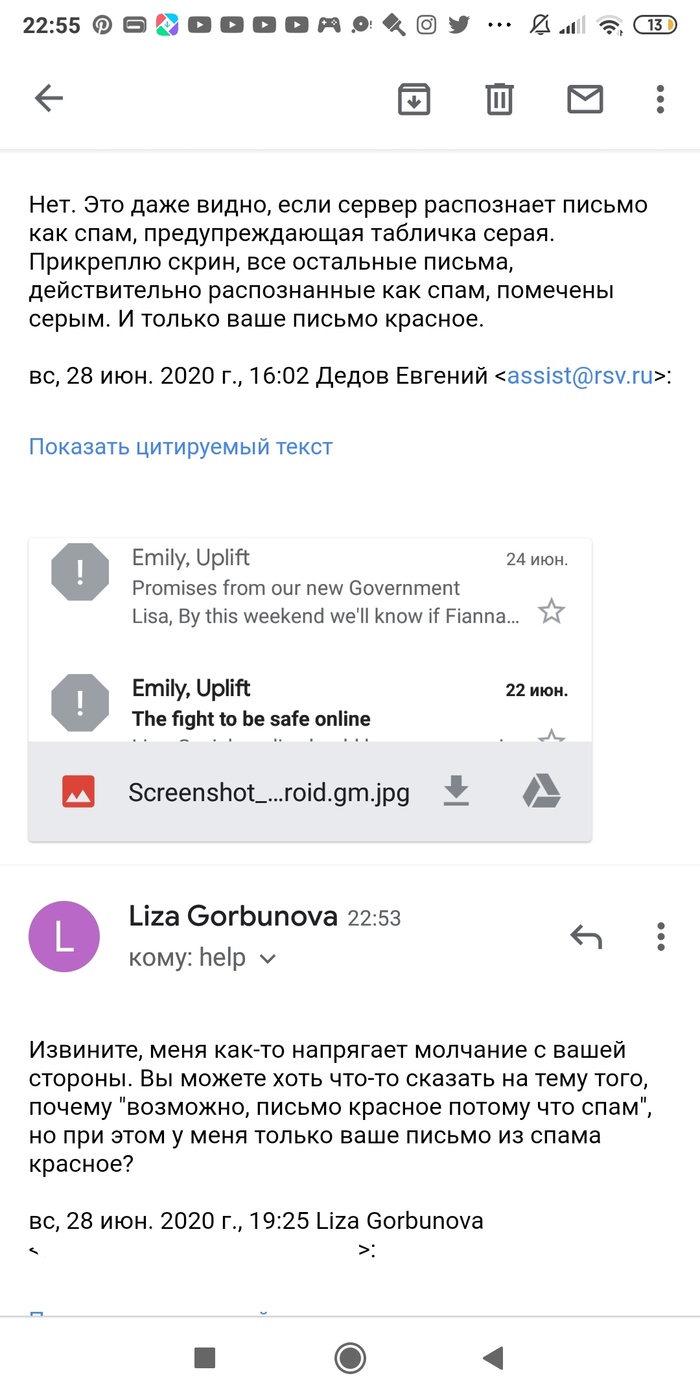Screen dimensions: 700x1400
Task: Expand recipient details next to кому: help
Action: pyautogui.click(x=267, y=959)
